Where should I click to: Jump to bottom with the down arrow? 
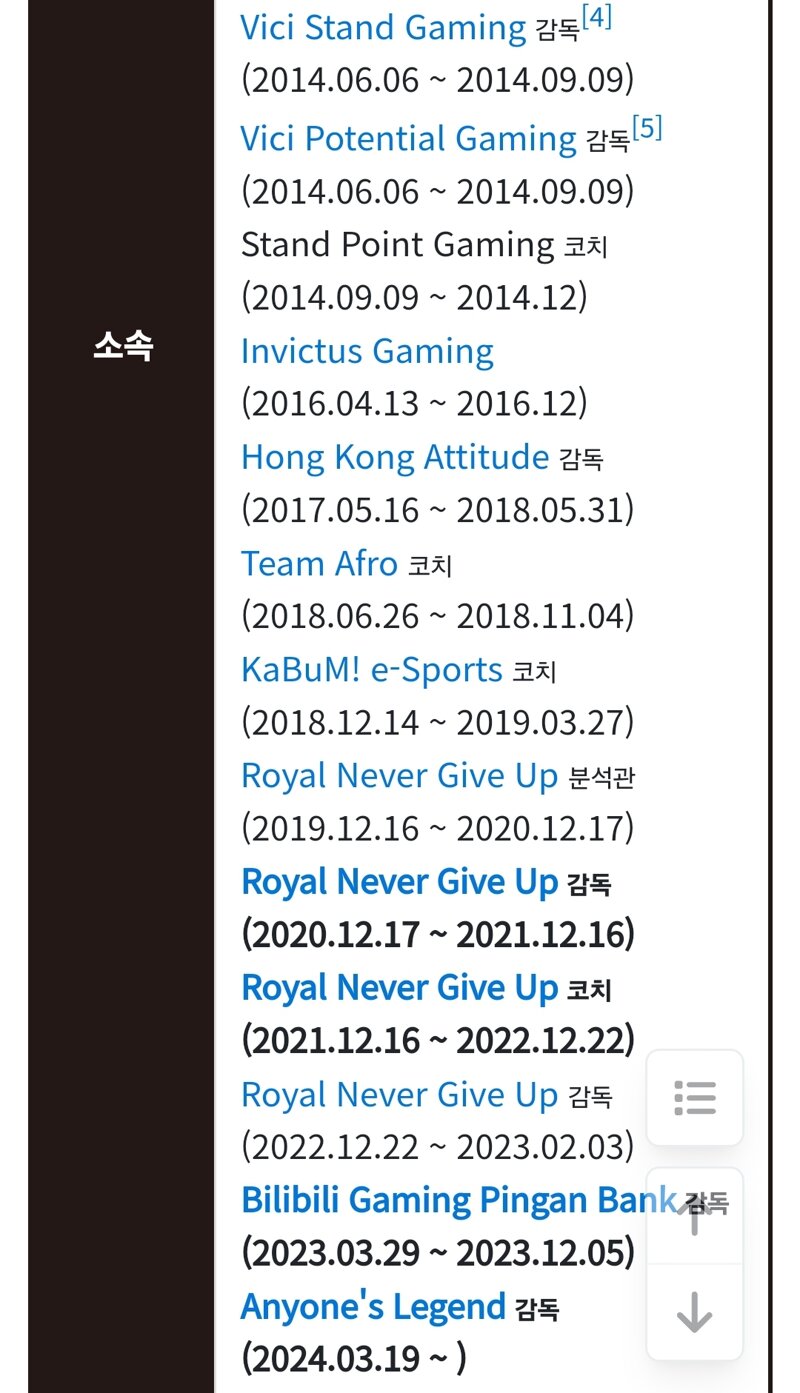coord(695,1312)
